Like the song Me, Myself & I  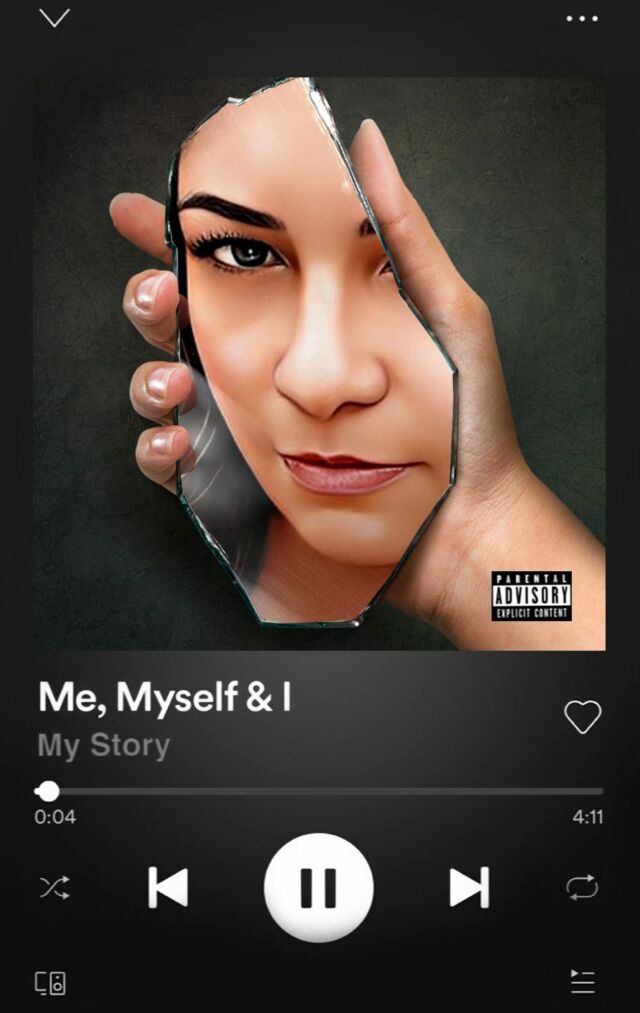pos(583,717)
